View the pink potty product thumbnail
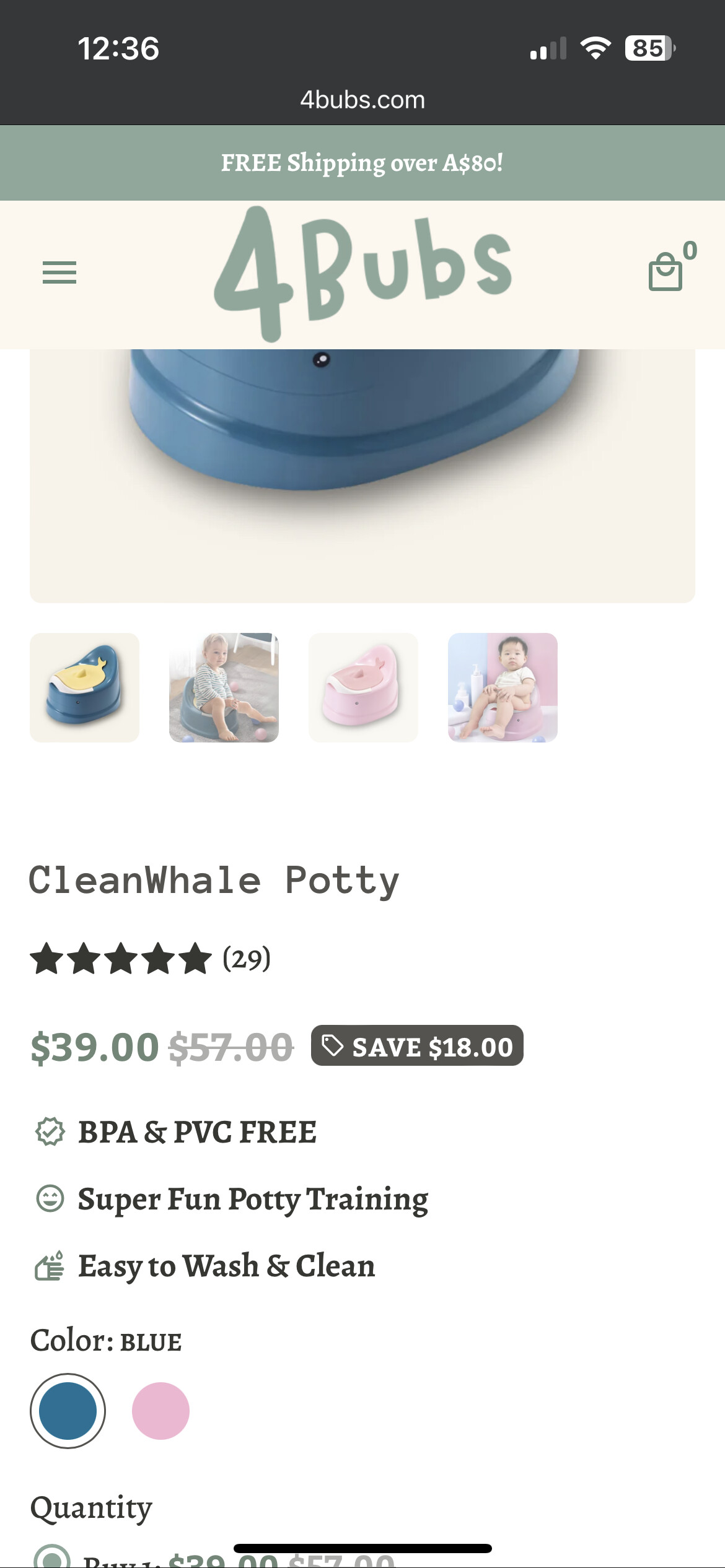Viewport: 725px width, 1568px height. tap(363, 687)
